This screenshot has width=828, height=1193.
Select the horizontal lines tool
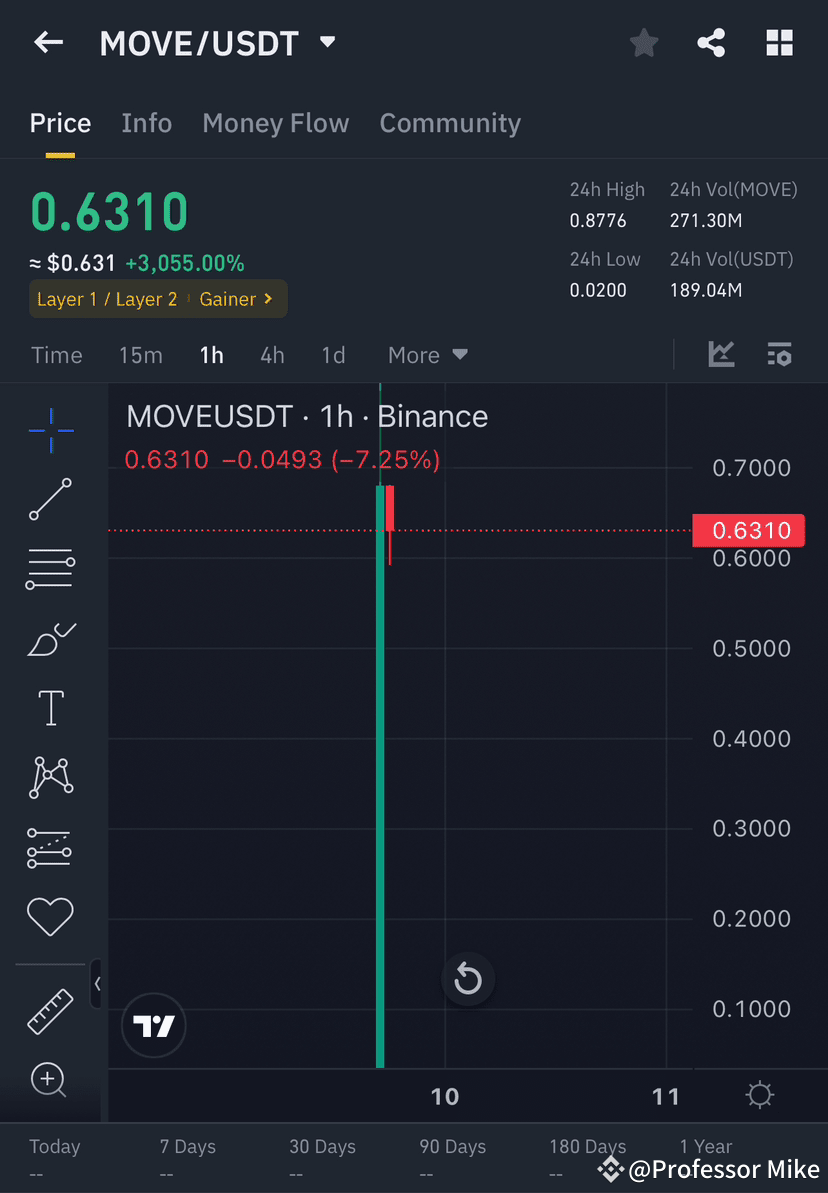pyautogui.click(x=50, y=569)
